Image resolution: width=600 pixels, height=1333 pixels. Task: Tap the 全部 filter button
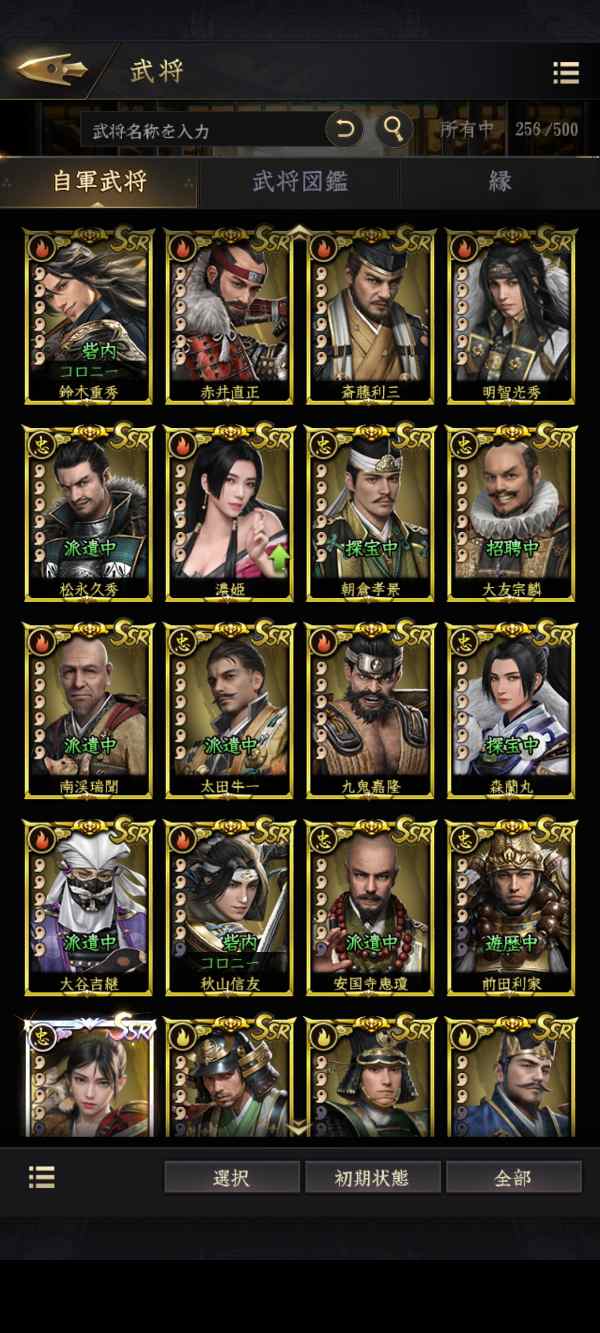coord(513,1177)
